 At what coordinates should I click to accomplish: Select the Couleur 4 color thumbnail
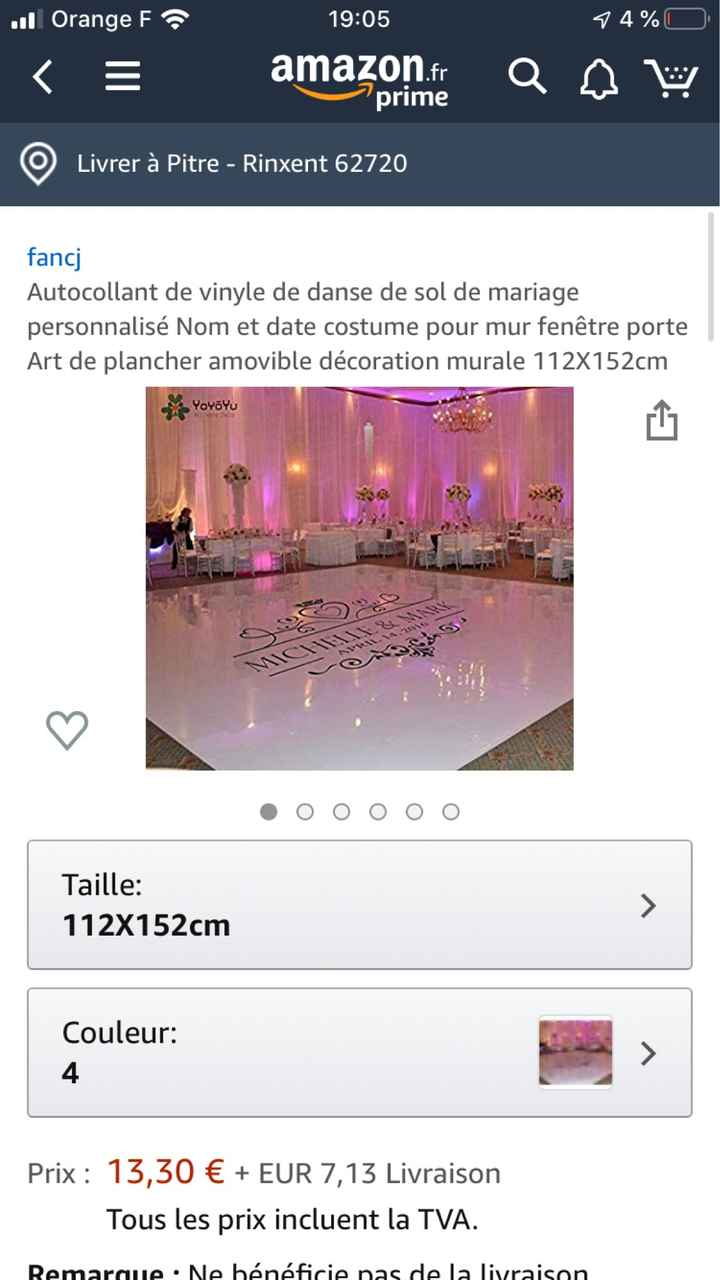coord(575,1053)
